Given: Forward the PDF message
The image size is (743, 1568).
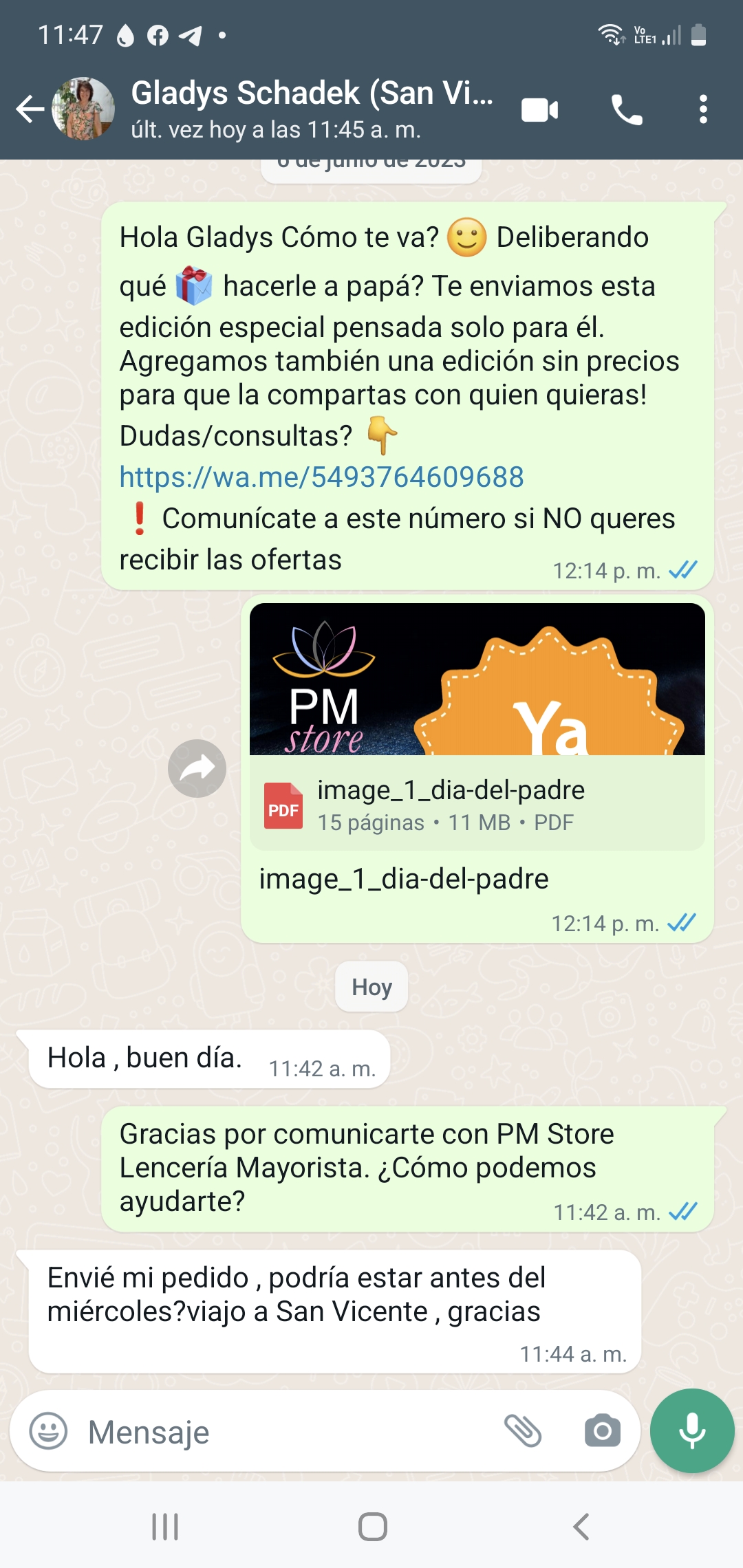Looking at the screenshot, I should point(197,768).
